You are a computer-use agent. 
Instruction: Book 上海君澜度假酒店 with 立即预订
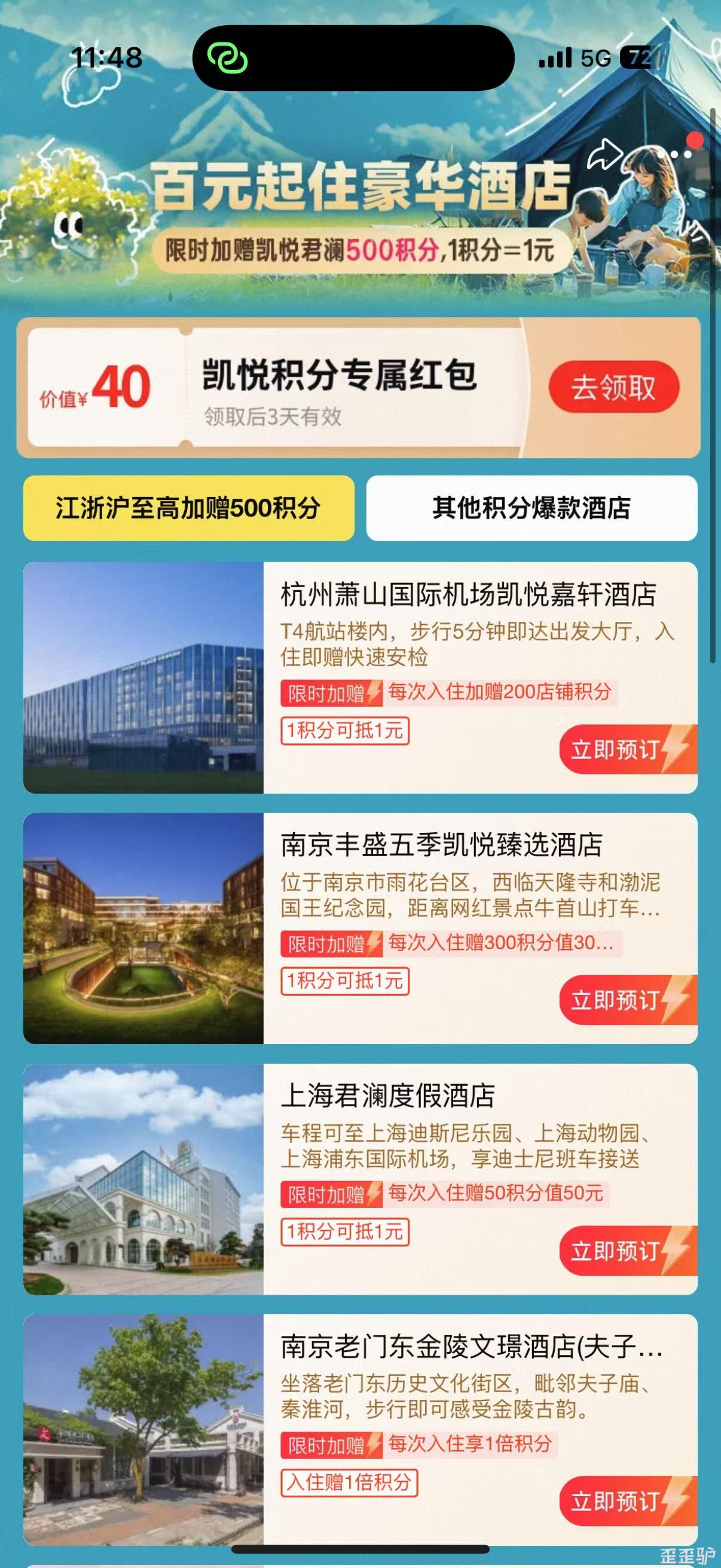coord(628,1251)
